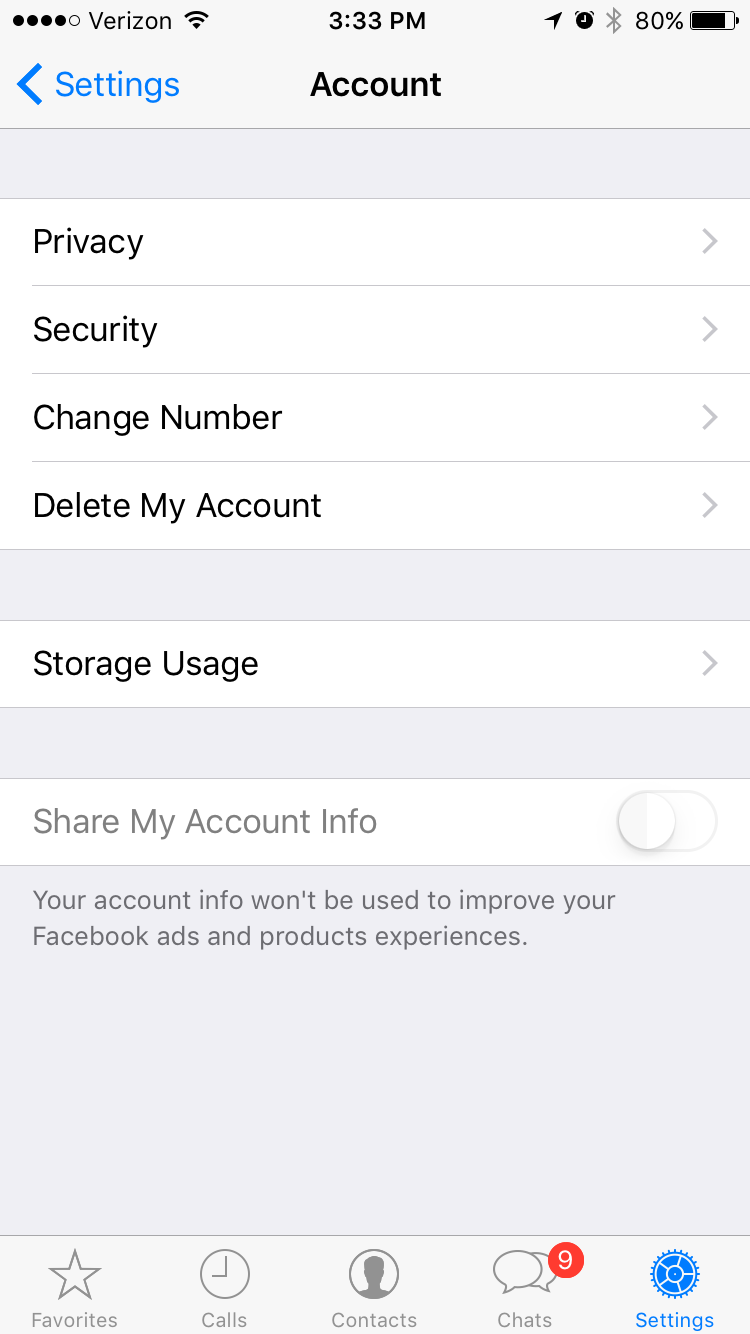Go back to Settings

tap(98, 85)
